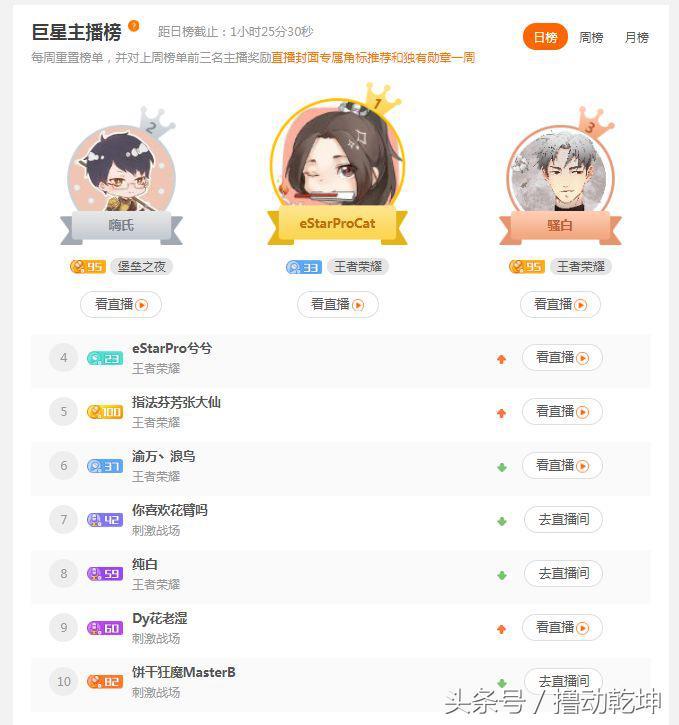The width and height of the screenshot is (679, 725).
Task: Tap 看直播 under eStarProCat
Action: click(337, 304)
